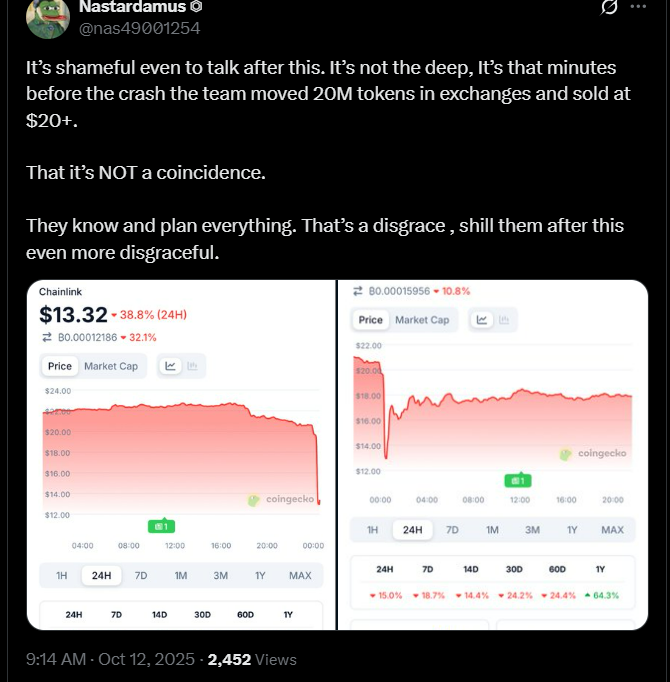Open the @nas49001254 profile handle

(x=139, y=28)
